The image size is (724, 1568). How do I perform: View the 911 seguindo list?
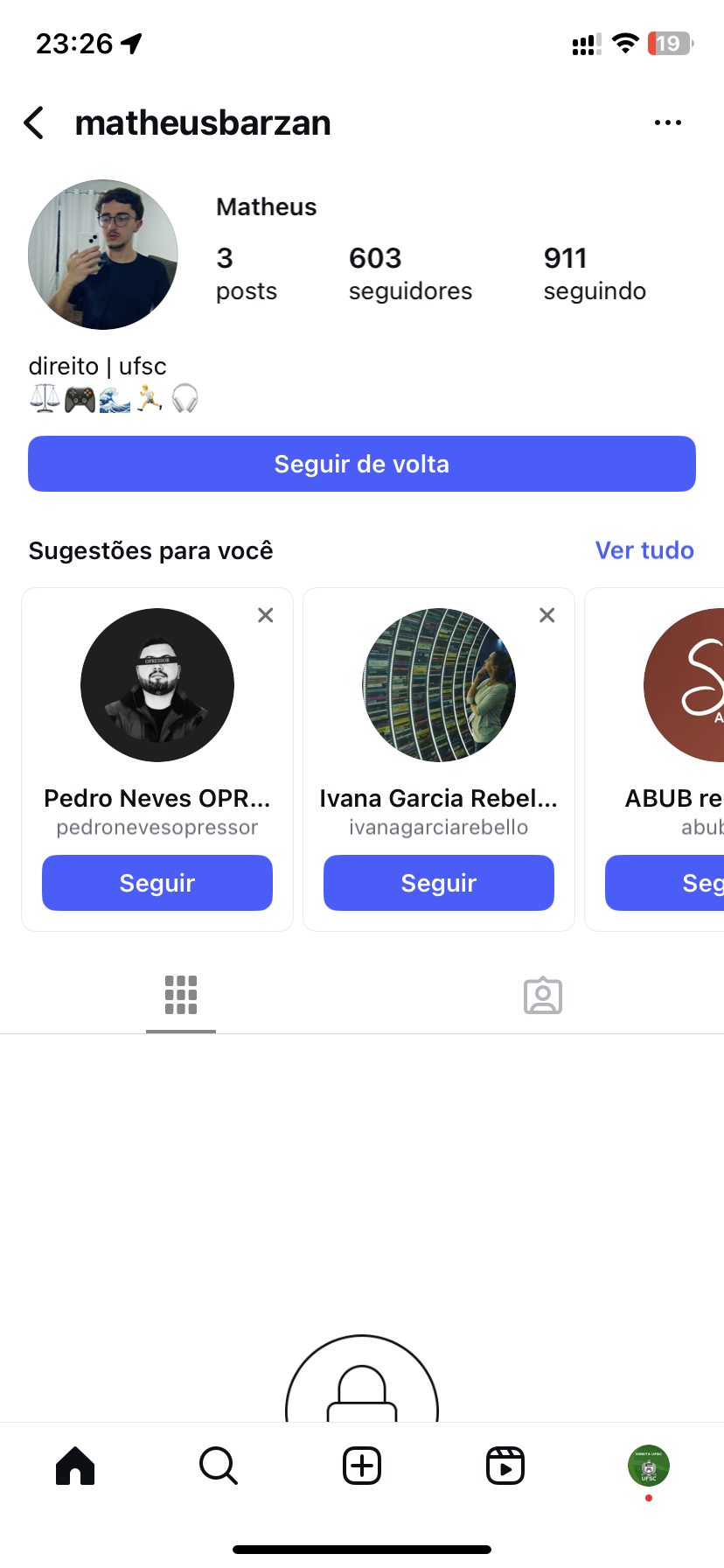(595, 273)
